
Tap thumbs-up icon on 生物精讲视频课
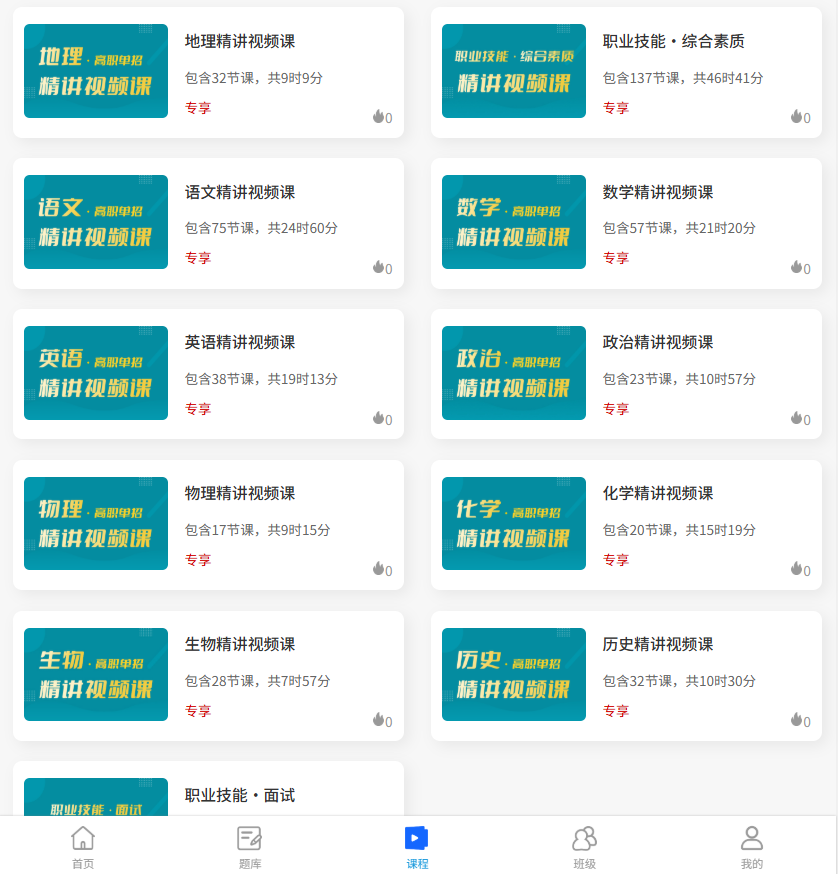[380, 720]
